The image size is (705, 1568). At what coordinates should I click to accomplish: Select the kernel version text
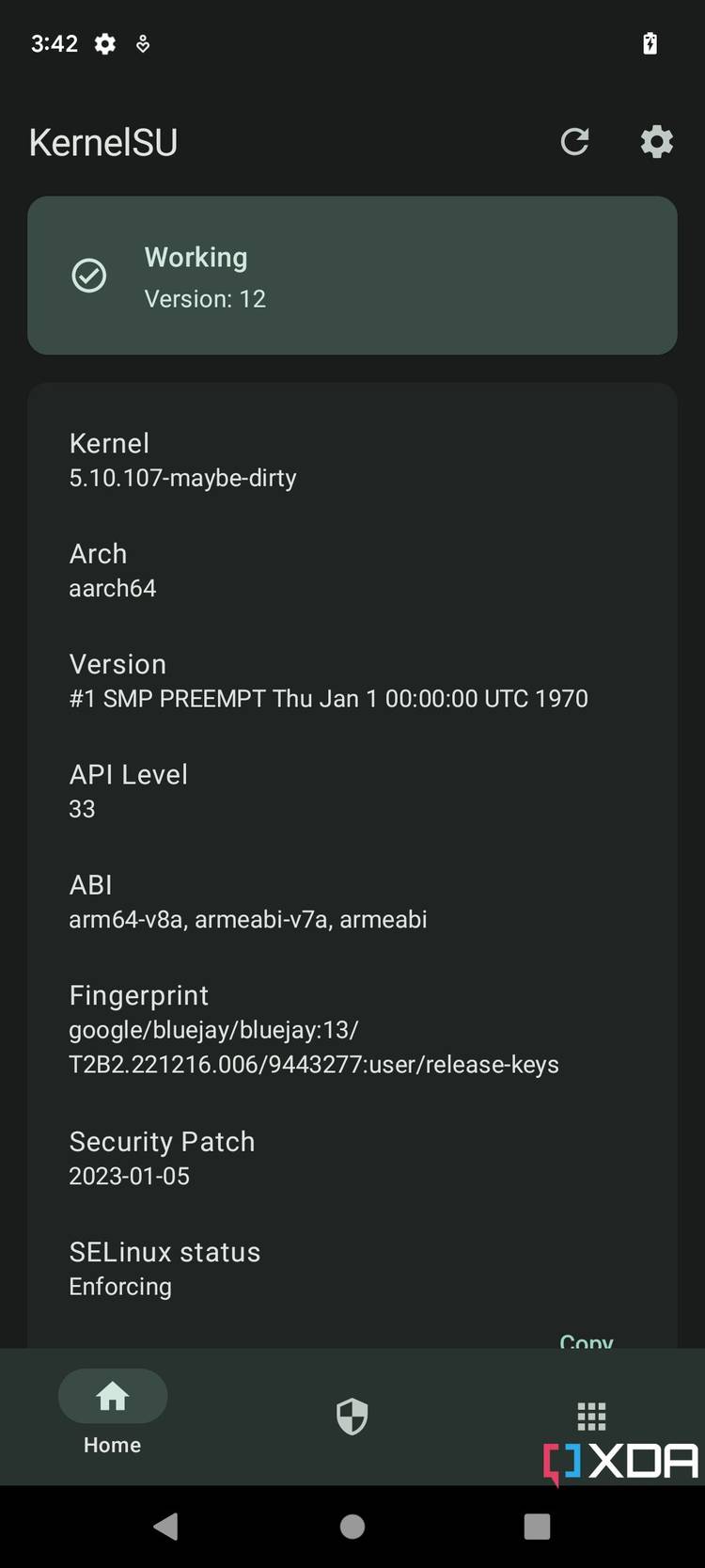click(x=182, y=478)
